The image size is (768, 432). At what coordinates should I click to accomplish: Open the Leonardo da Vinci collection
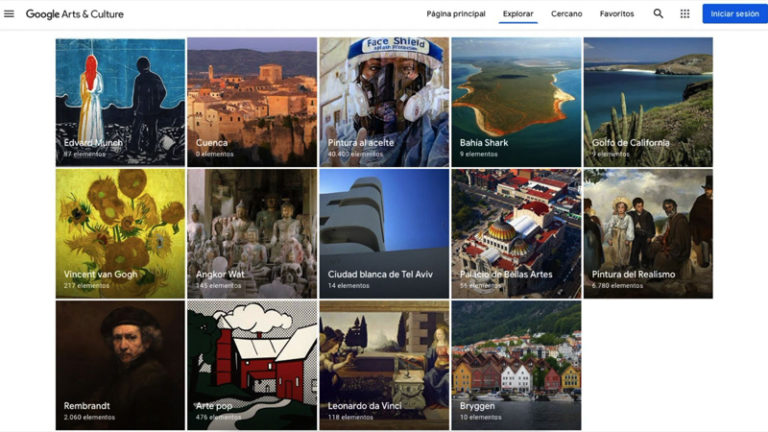[x=384, y=366]
